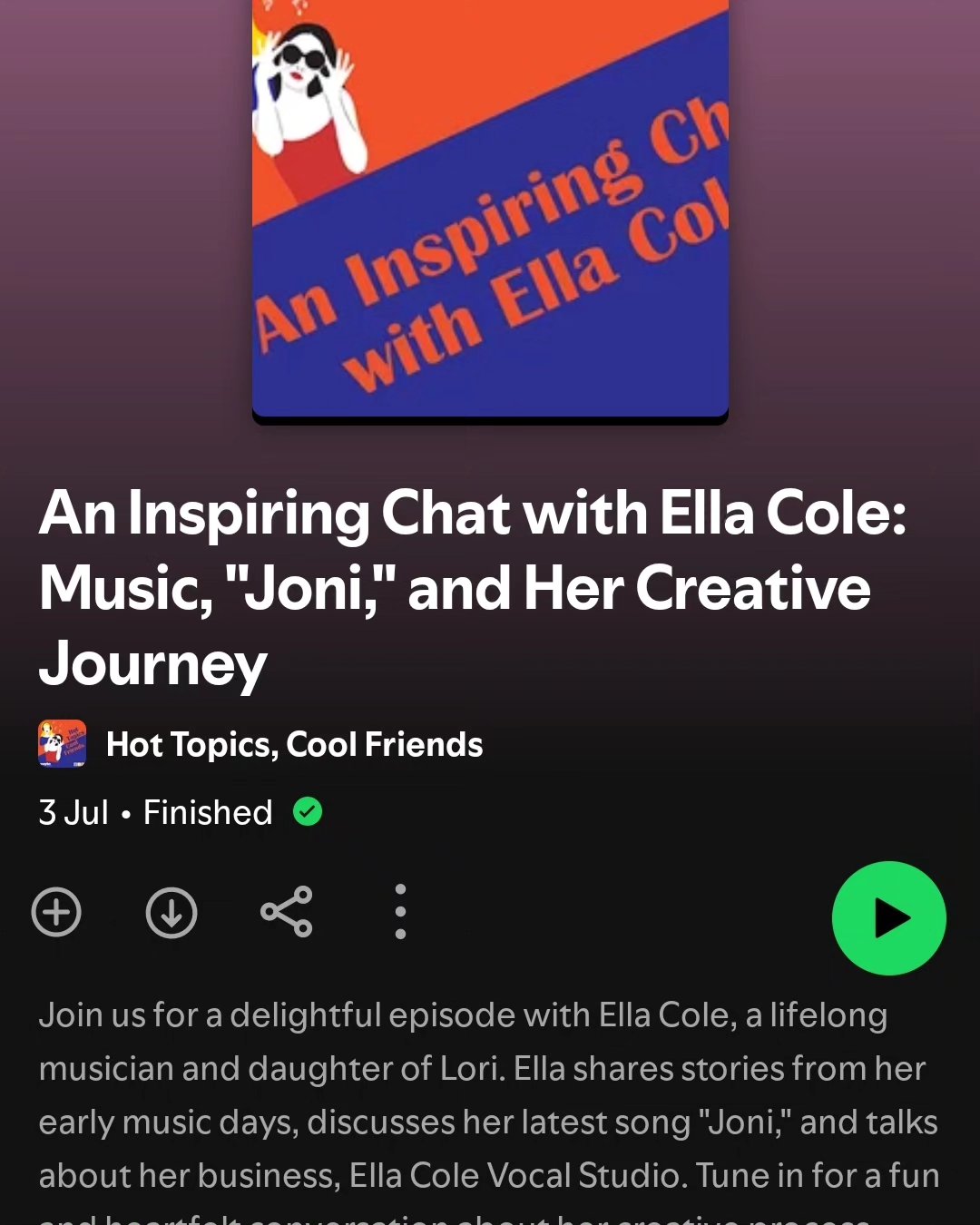Download this episode
The height and width of the screenshot is (1225, 980).
click(171, 912)
